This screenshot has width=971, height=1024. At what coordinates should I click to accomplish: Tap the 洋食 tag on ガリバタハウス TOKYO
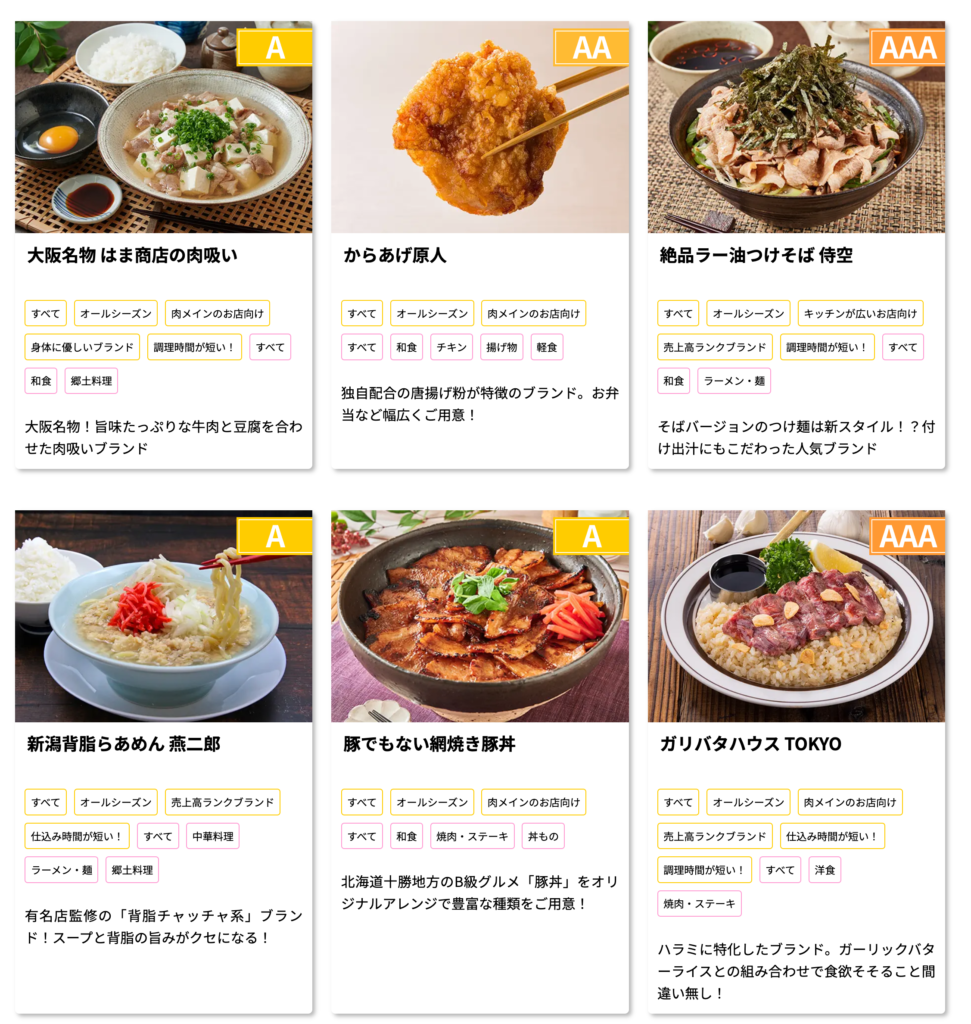point(825,870)
